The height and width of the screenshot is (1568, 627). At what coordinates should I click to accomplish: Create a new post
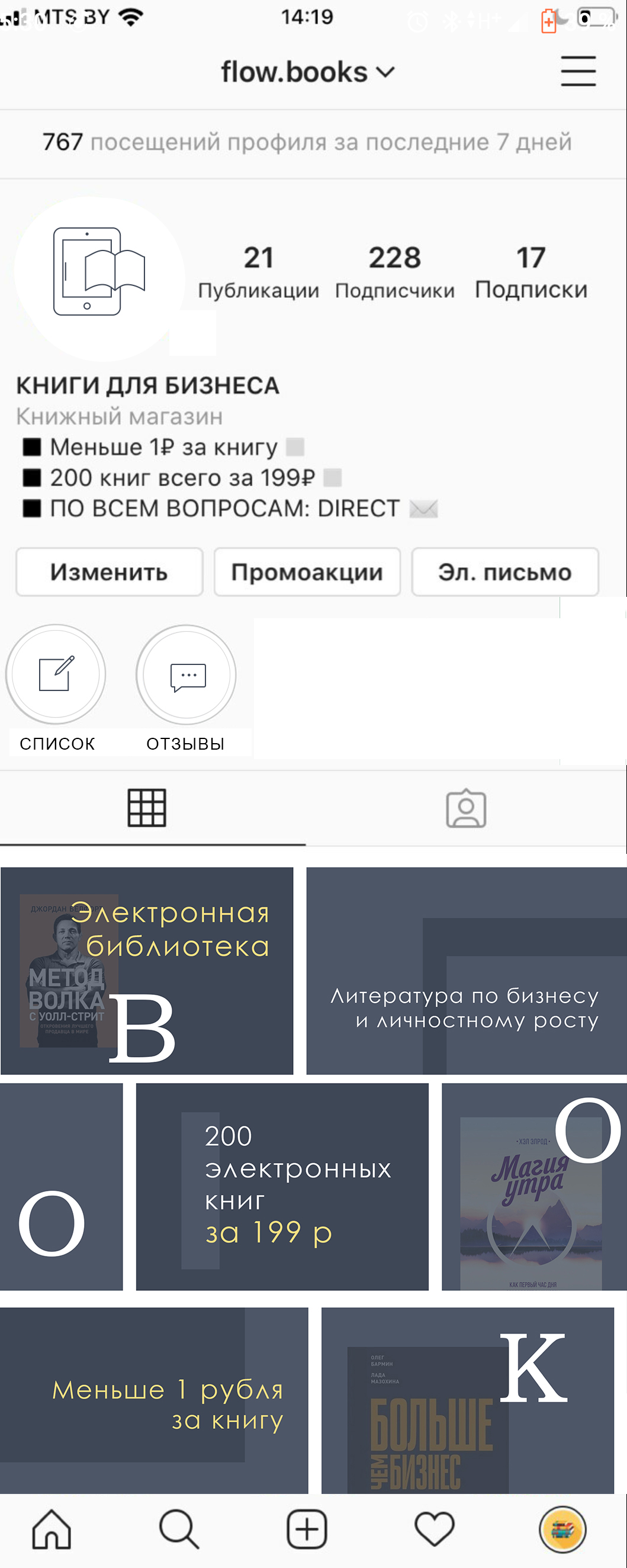[307, 1528]
